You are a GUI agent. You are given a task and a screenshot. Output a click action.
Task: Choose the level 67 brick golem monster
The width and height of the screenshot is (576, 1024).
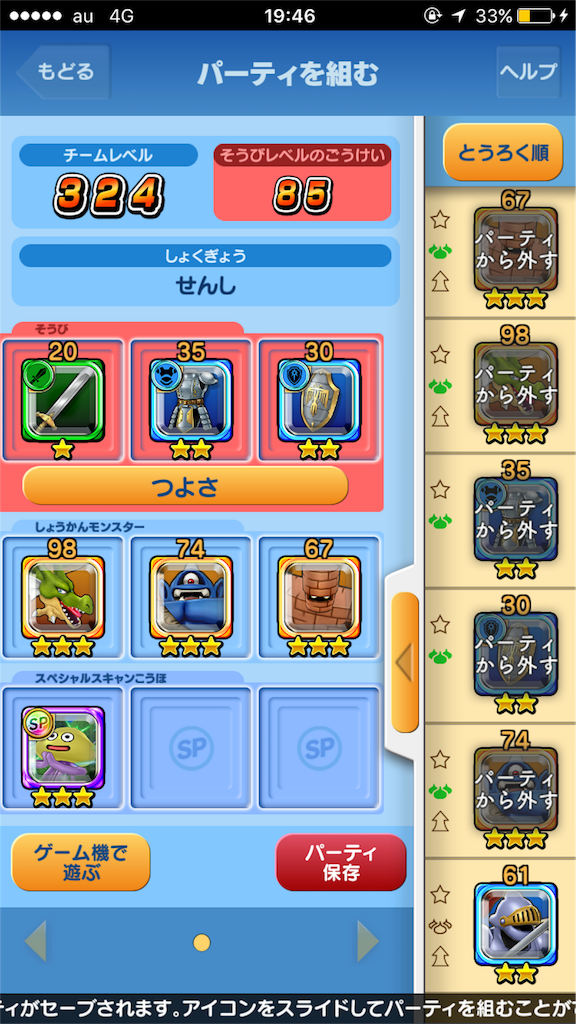(319, 597)
